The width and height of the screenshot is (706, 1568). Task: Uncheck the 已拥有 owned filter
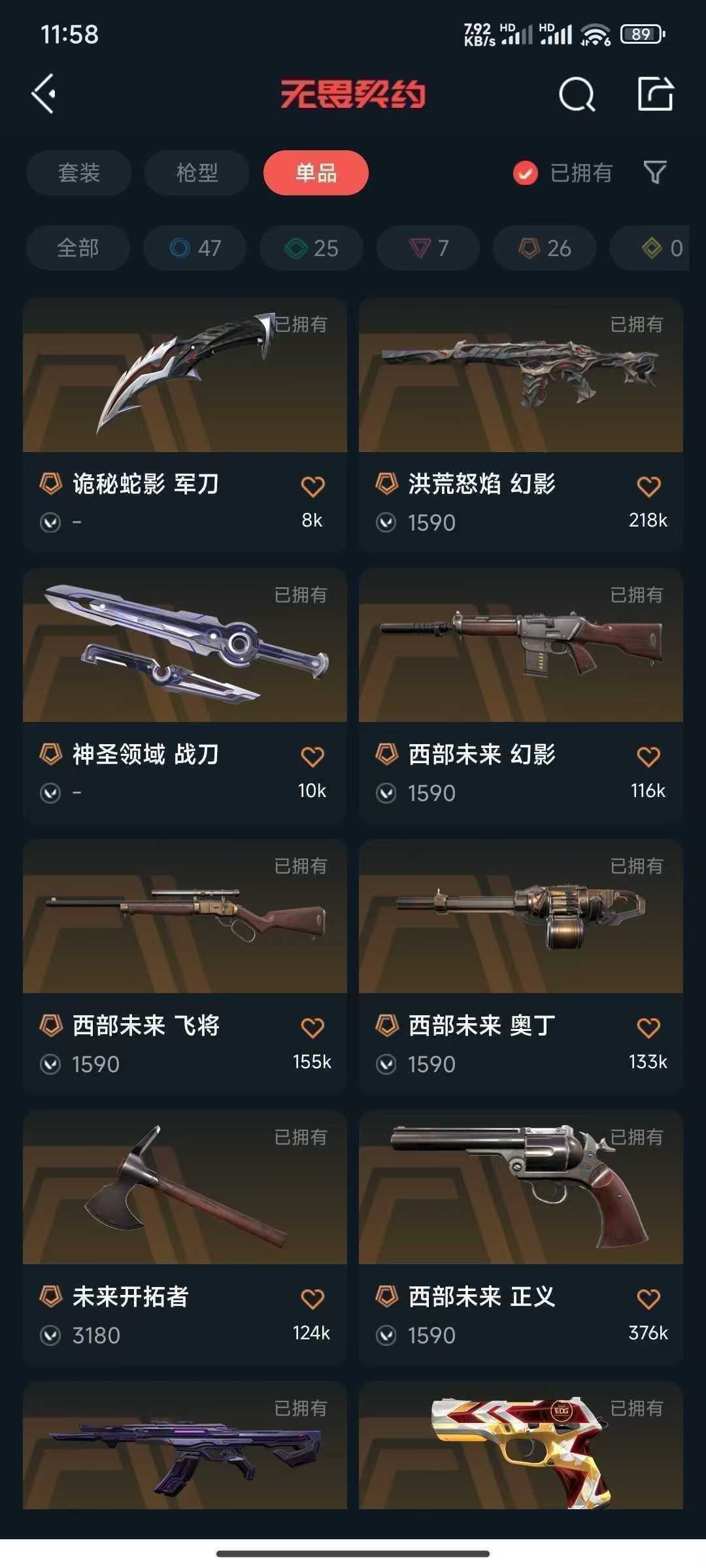pyautogui.click(x=526, y=173)
